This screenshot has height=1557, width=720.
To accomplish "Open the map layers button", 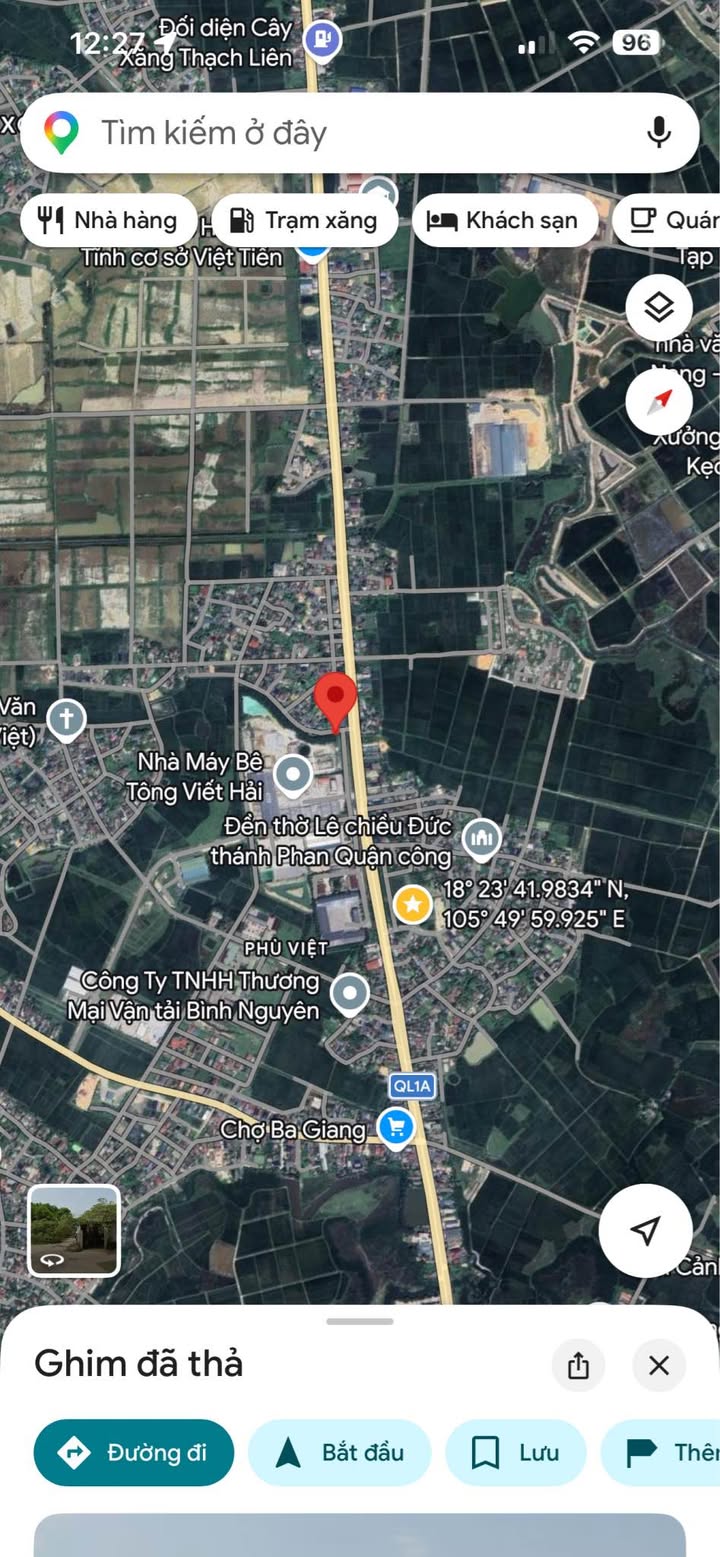I will coord(659,307).
